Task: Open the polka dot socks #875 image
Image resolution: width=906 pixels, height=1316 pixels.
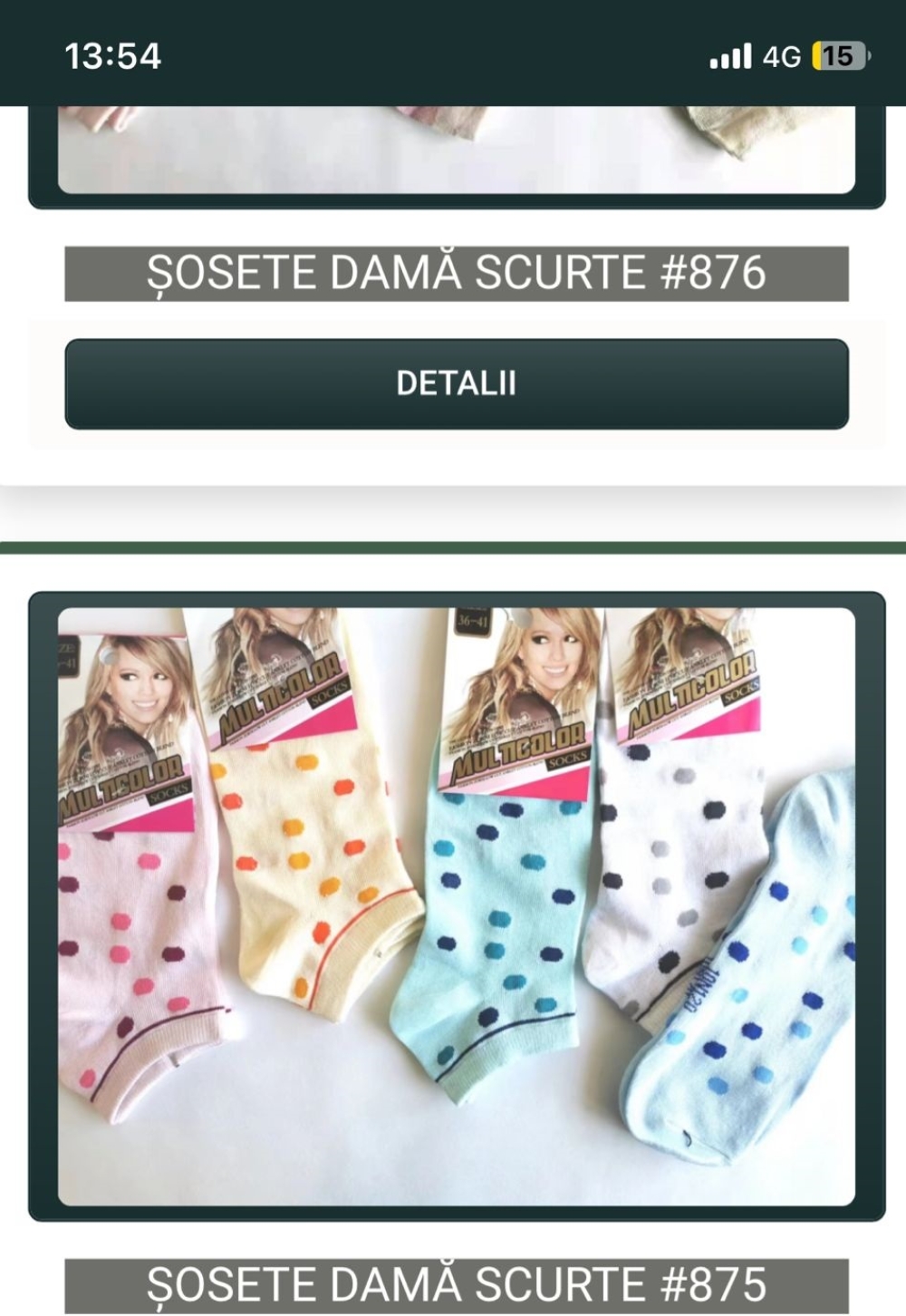Action: click(457, 906)
